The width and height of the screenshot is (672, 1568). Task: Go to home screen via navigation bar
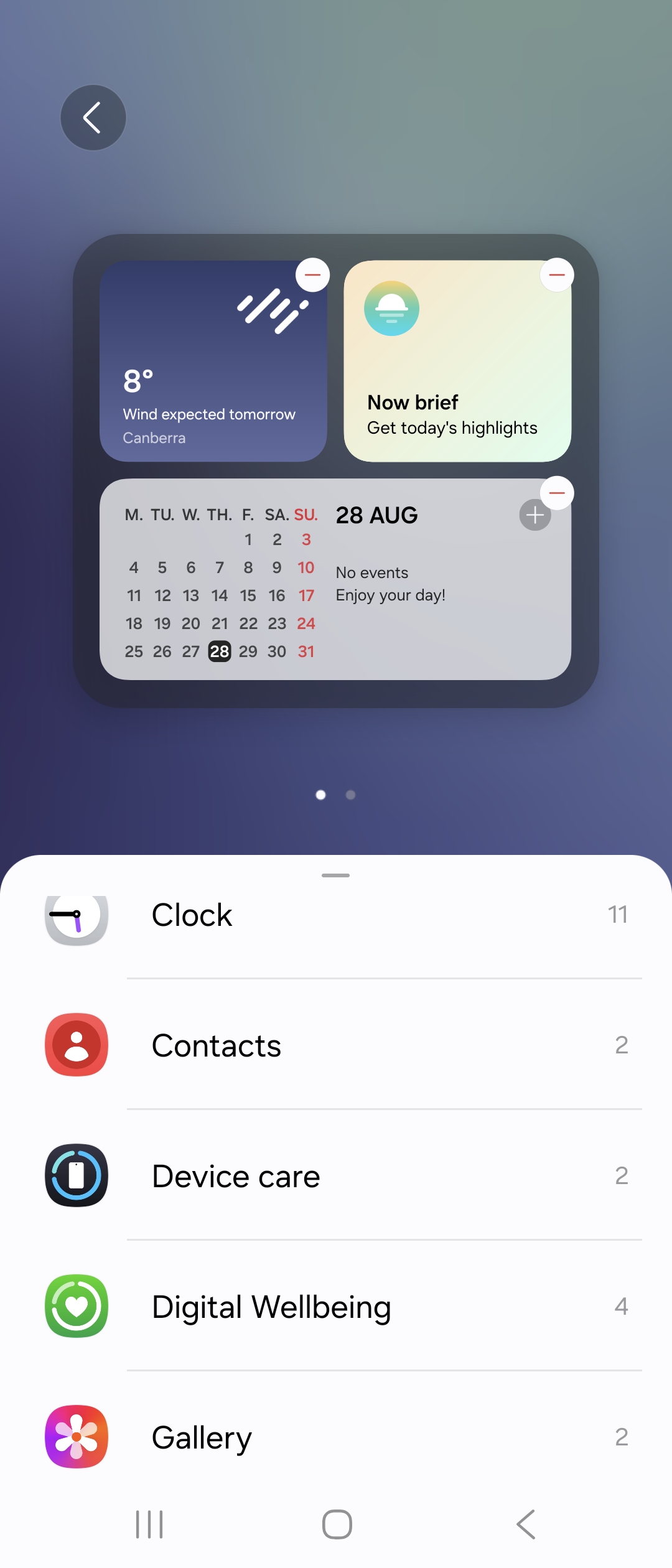337,1524
